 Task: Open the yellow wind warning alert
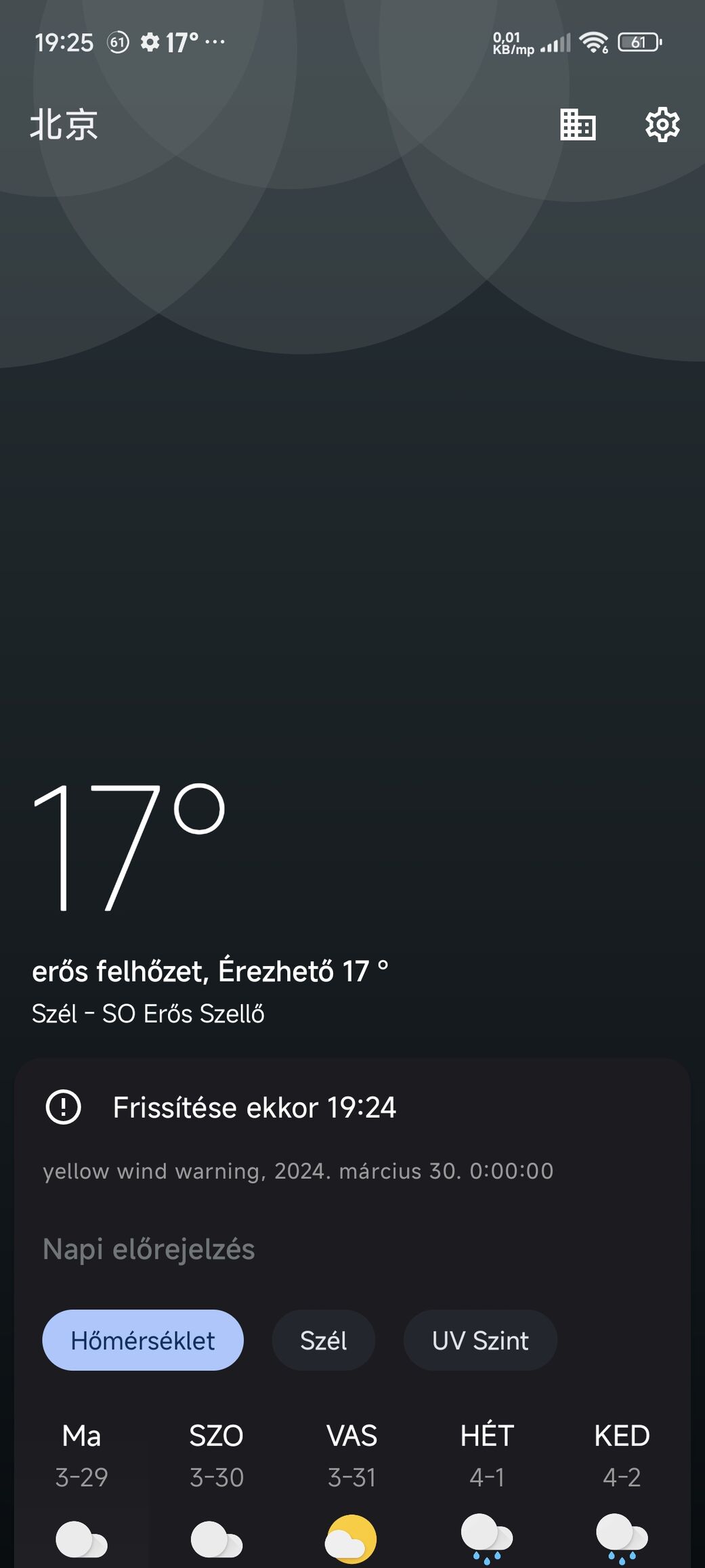(x=298, y=1171)
